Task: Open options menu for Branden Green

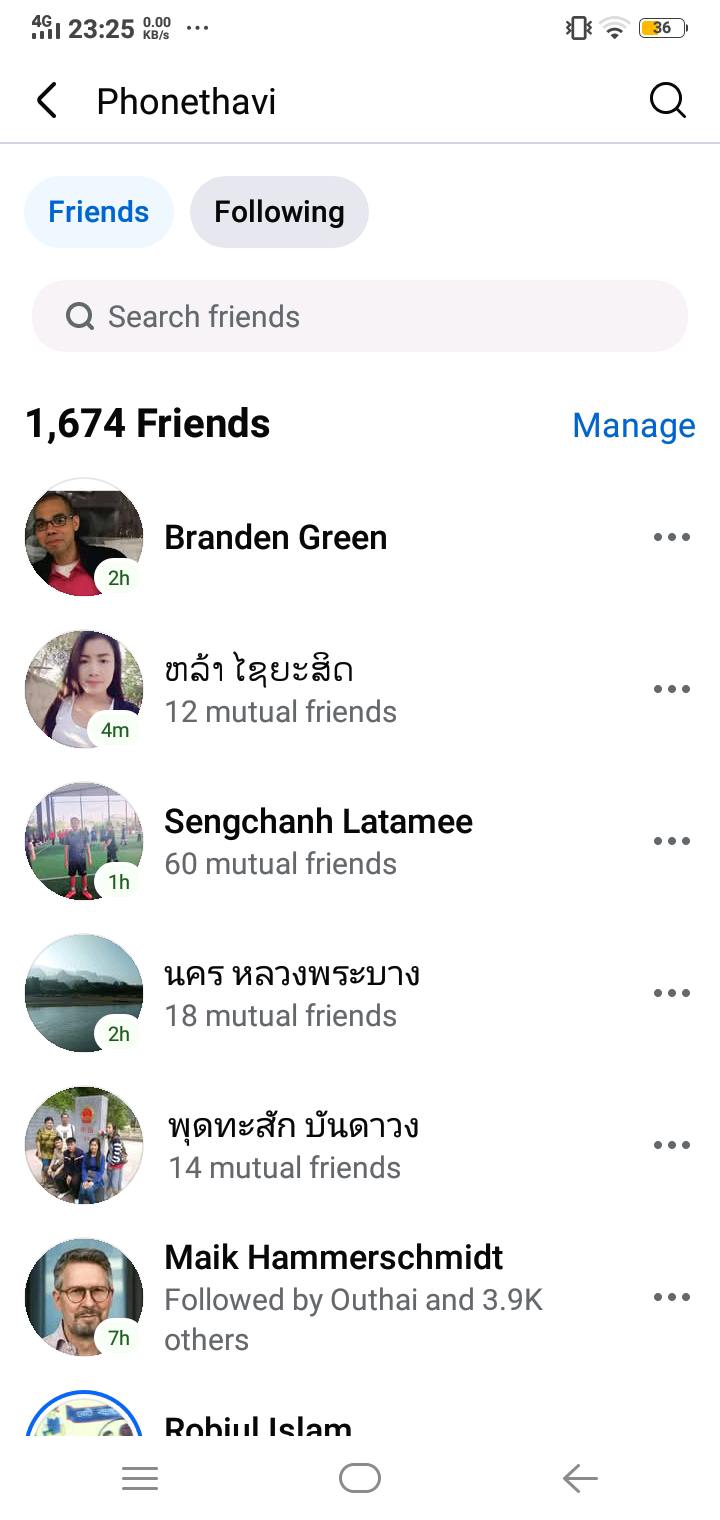Action: click(671, 538)
